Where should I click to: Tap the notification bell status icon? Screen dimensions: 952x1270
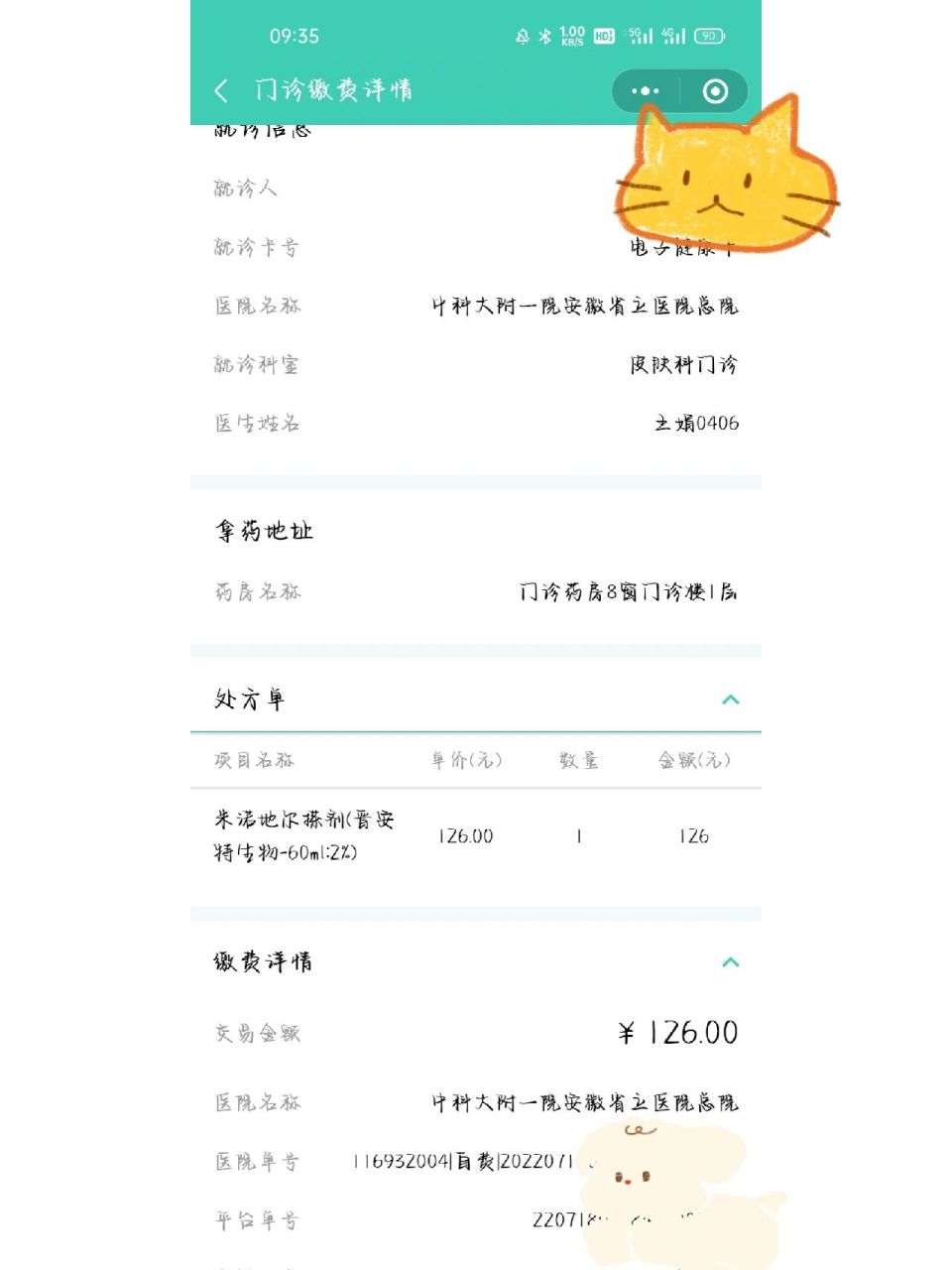point(521,36)
